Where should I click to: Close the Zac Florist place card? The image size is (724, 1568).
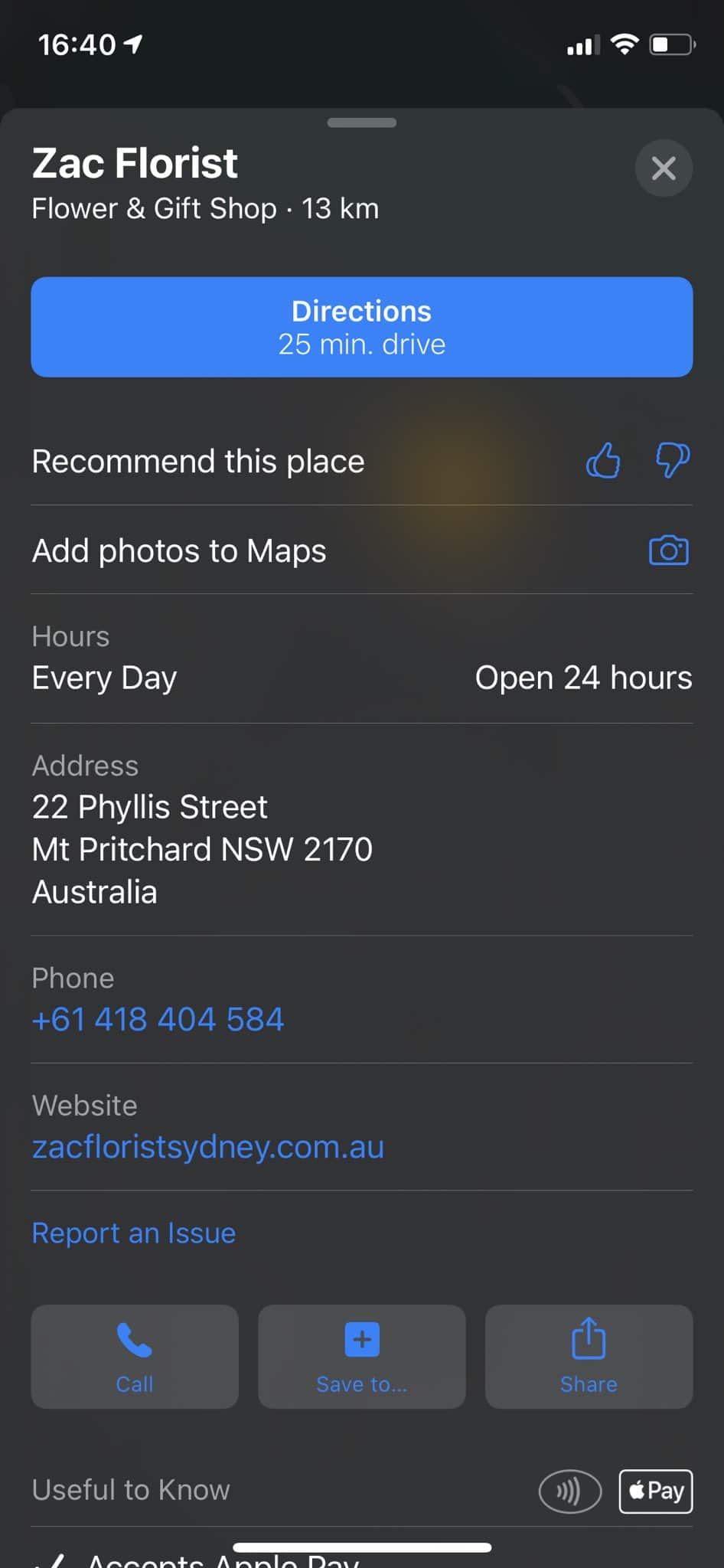tap(664, 168)
